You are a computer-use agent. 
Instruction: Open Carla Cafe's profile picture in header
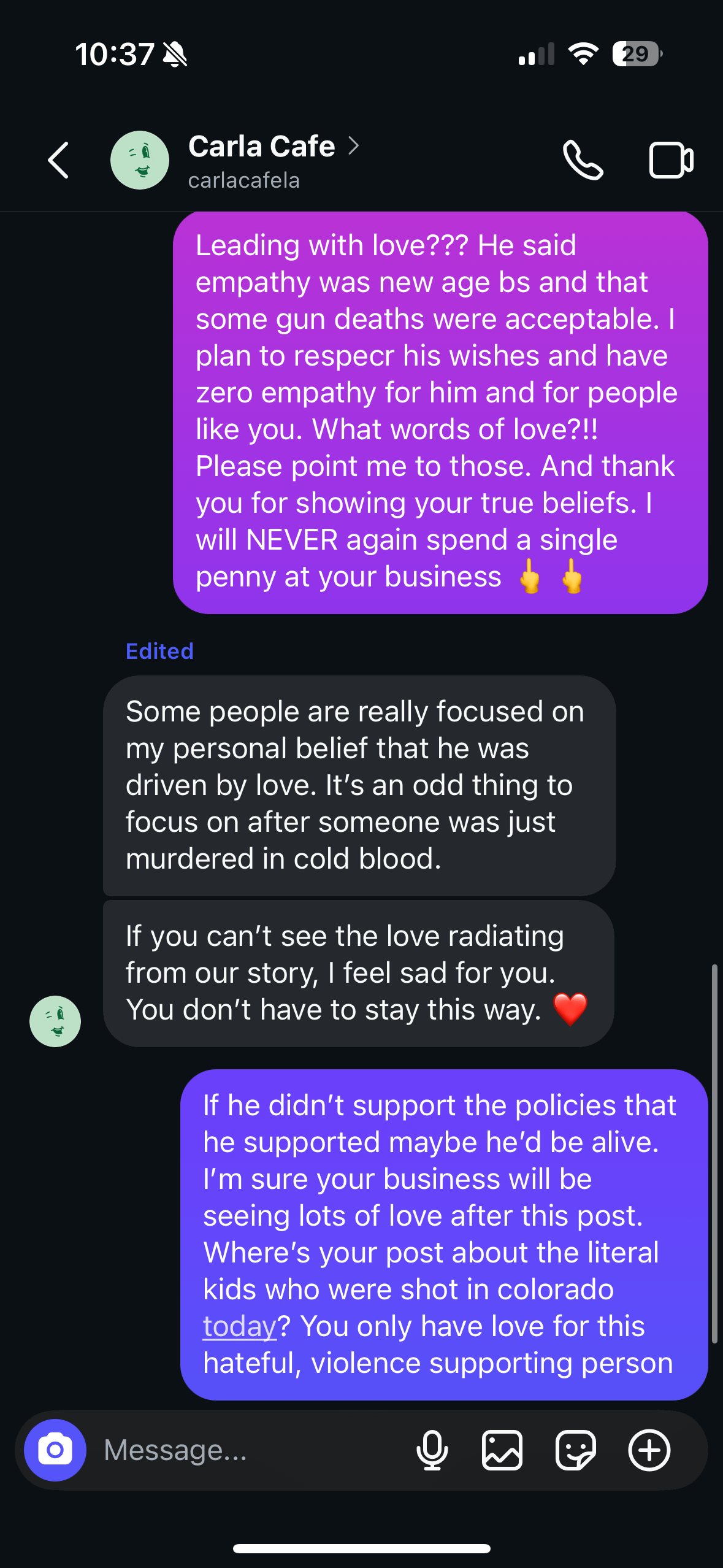click(x=140, y=160)
